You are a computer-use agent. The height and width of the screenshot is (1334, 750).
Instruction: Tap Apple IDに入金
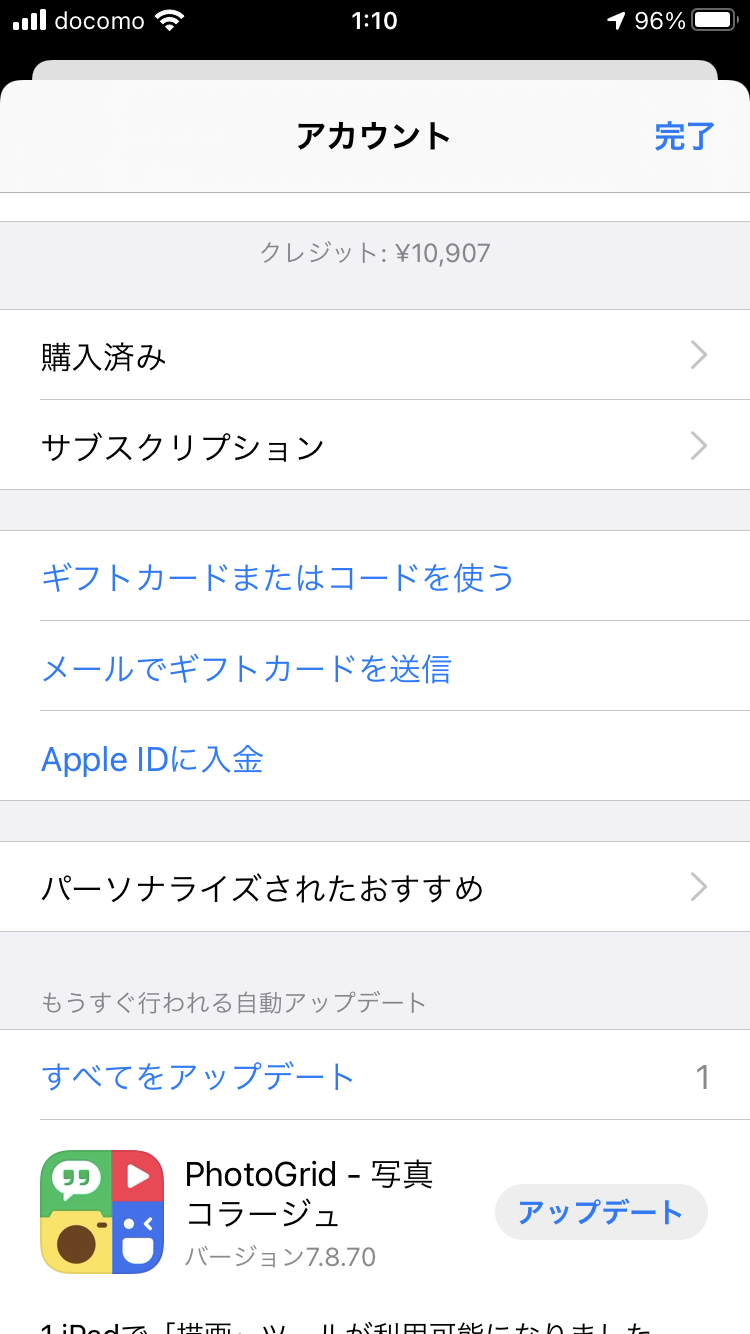152,759
